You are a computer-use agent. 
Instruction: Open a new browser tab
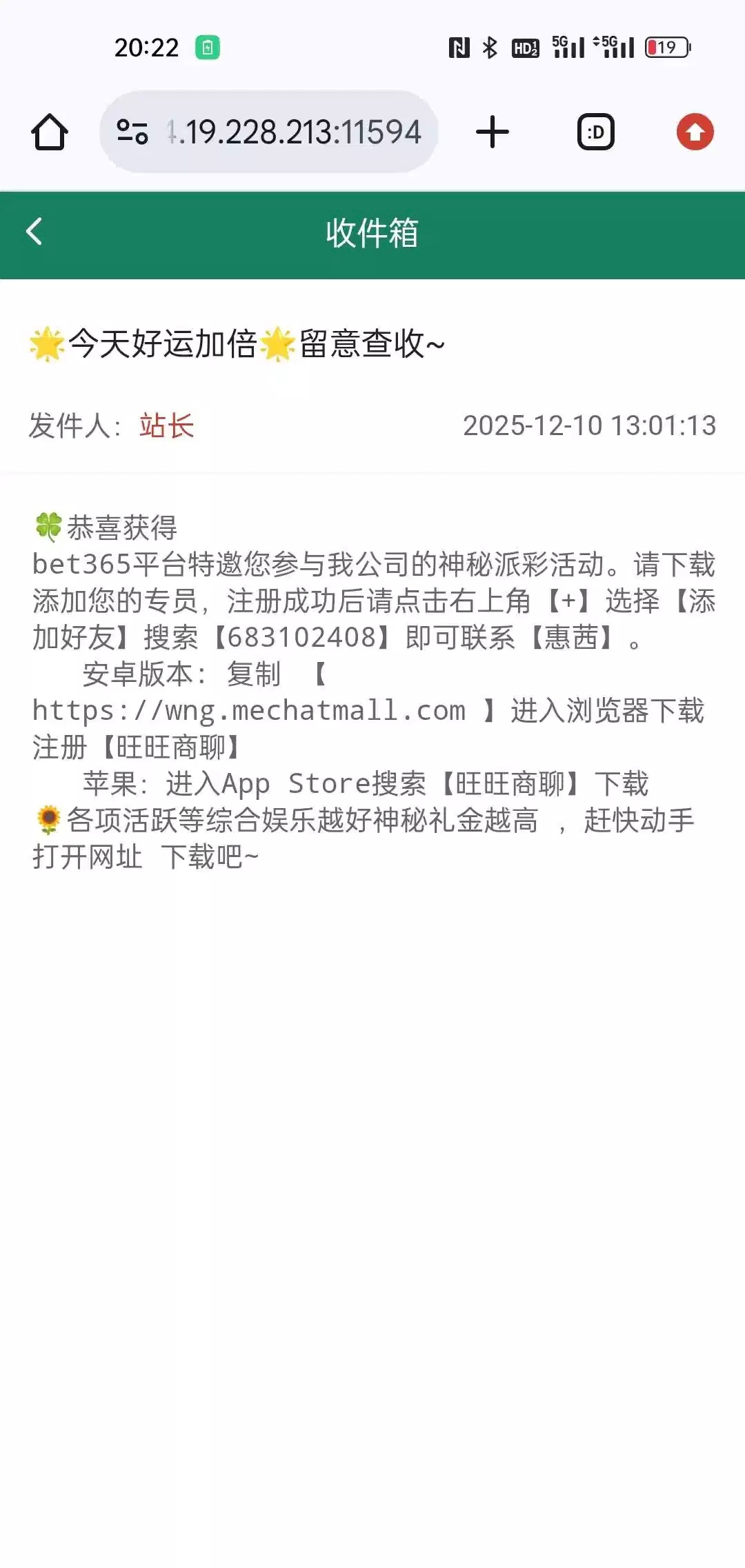pos(493,132)
